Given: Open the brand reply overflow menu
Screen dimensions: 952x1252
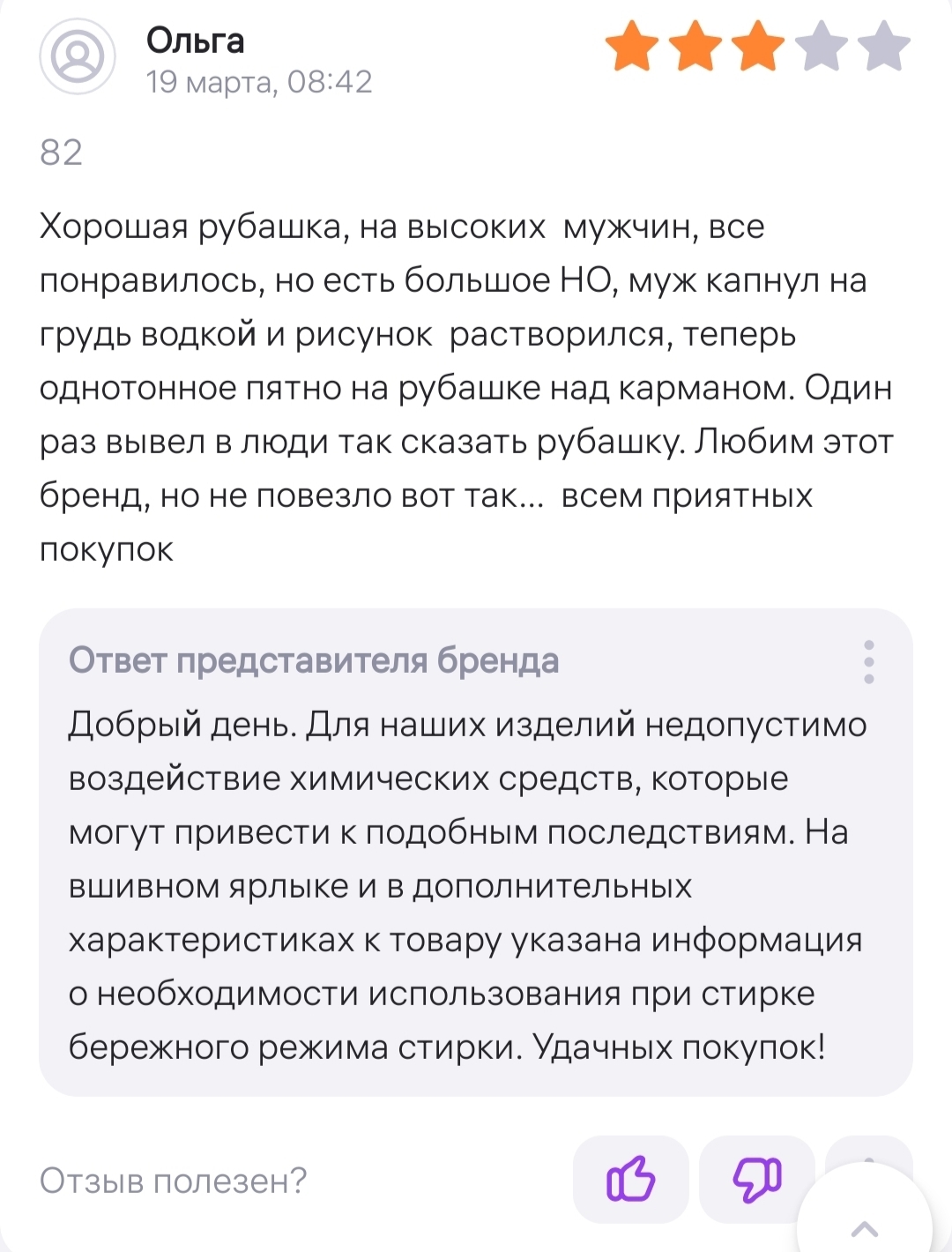Looking at the screenshot, I should point(869,662).
